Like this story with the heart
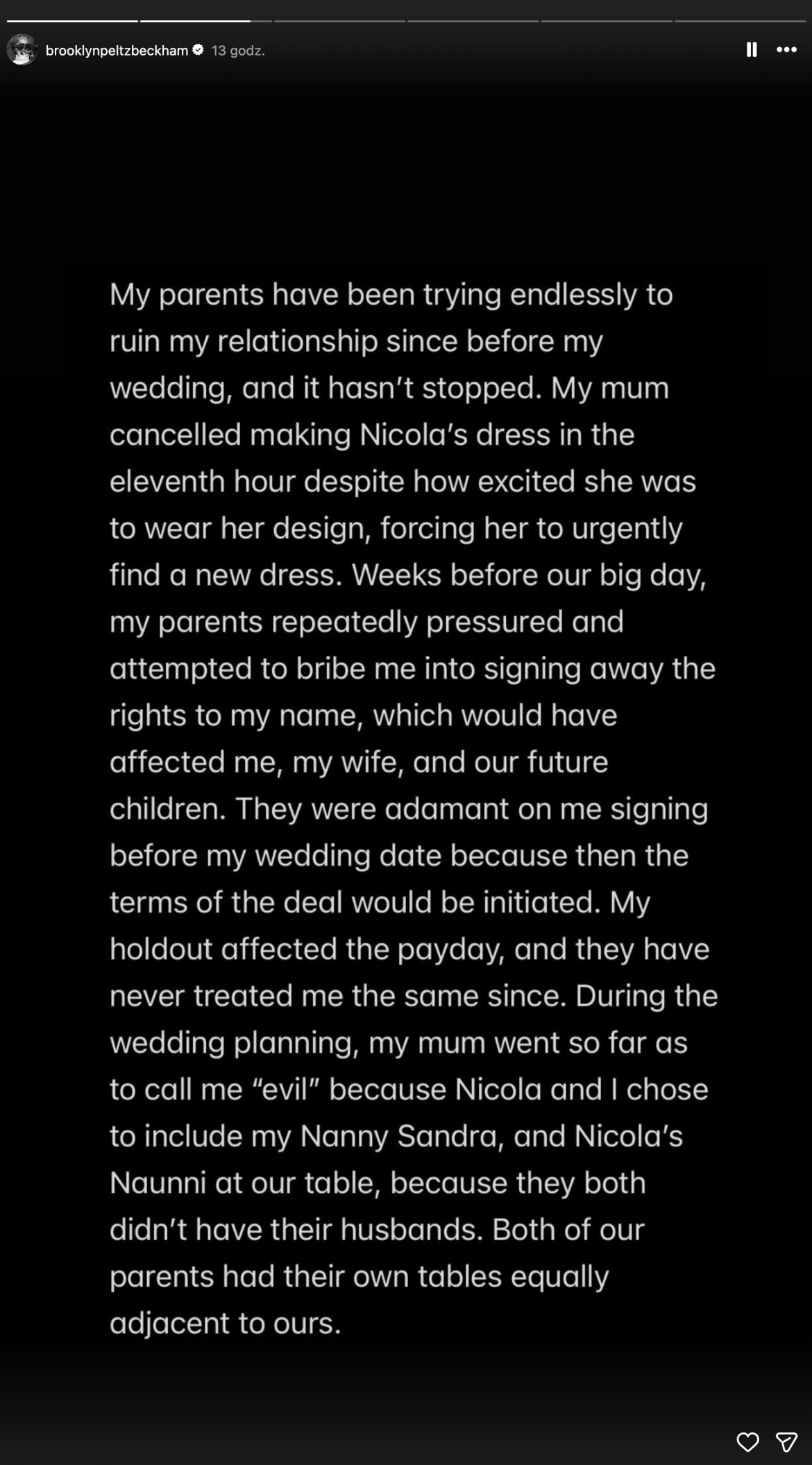812x1465 pixels. 747,1441
